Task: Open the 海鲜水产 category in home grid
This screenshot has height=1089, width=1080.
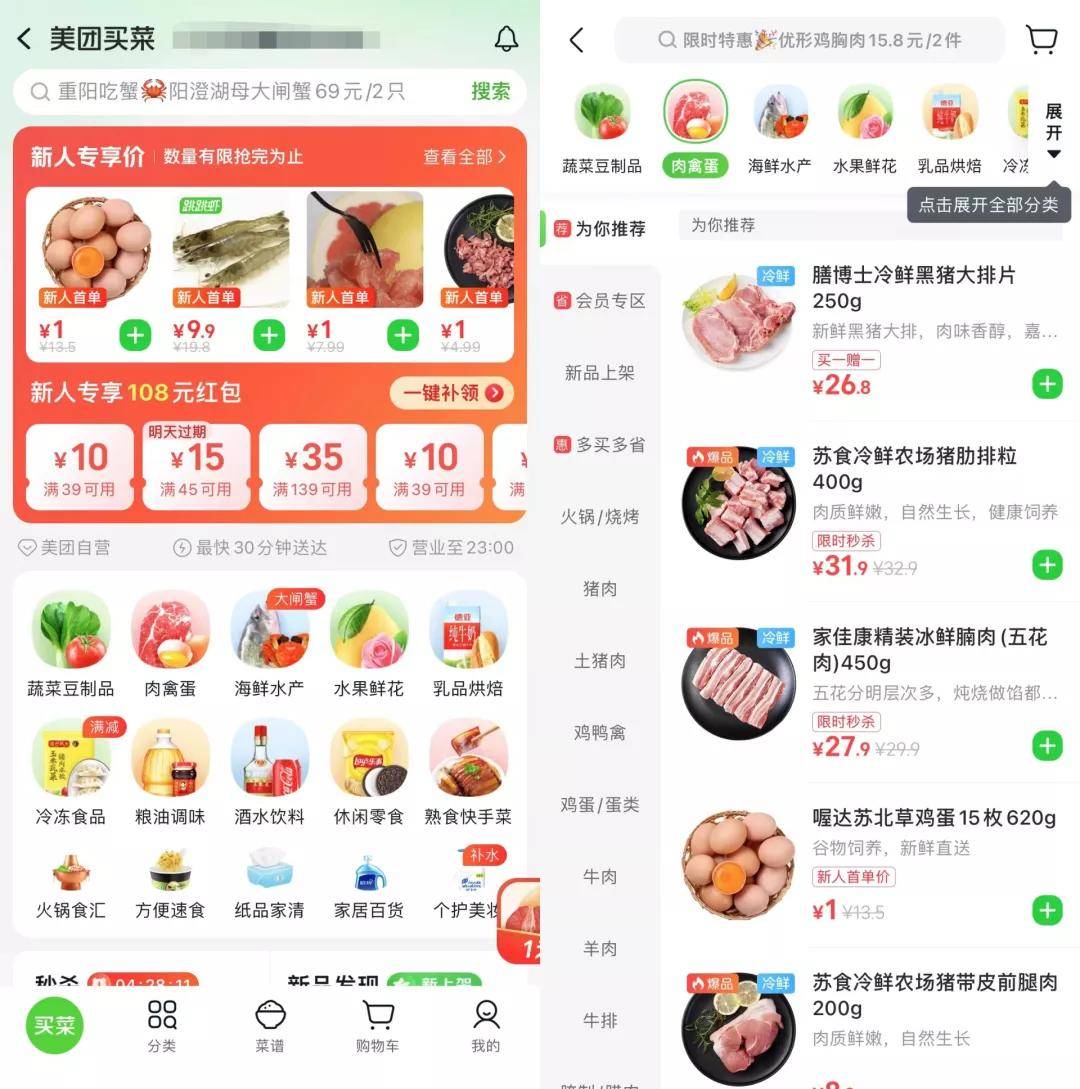Action: pos(270,643)
